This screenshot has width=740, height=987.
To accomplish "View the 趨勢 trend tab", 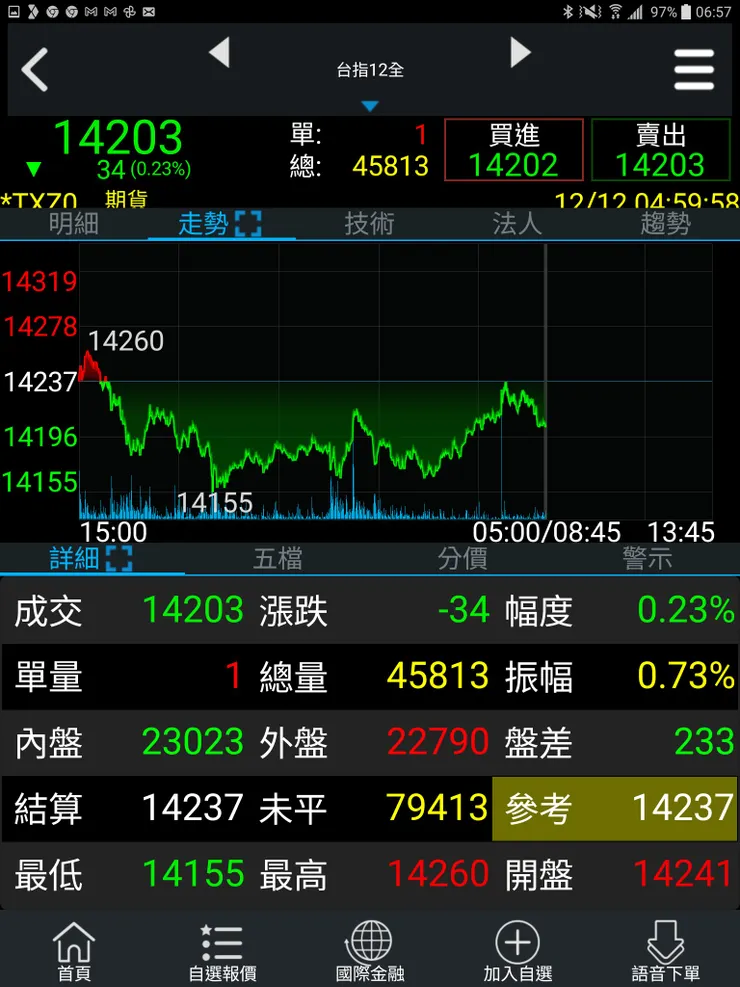I will 665,224.
